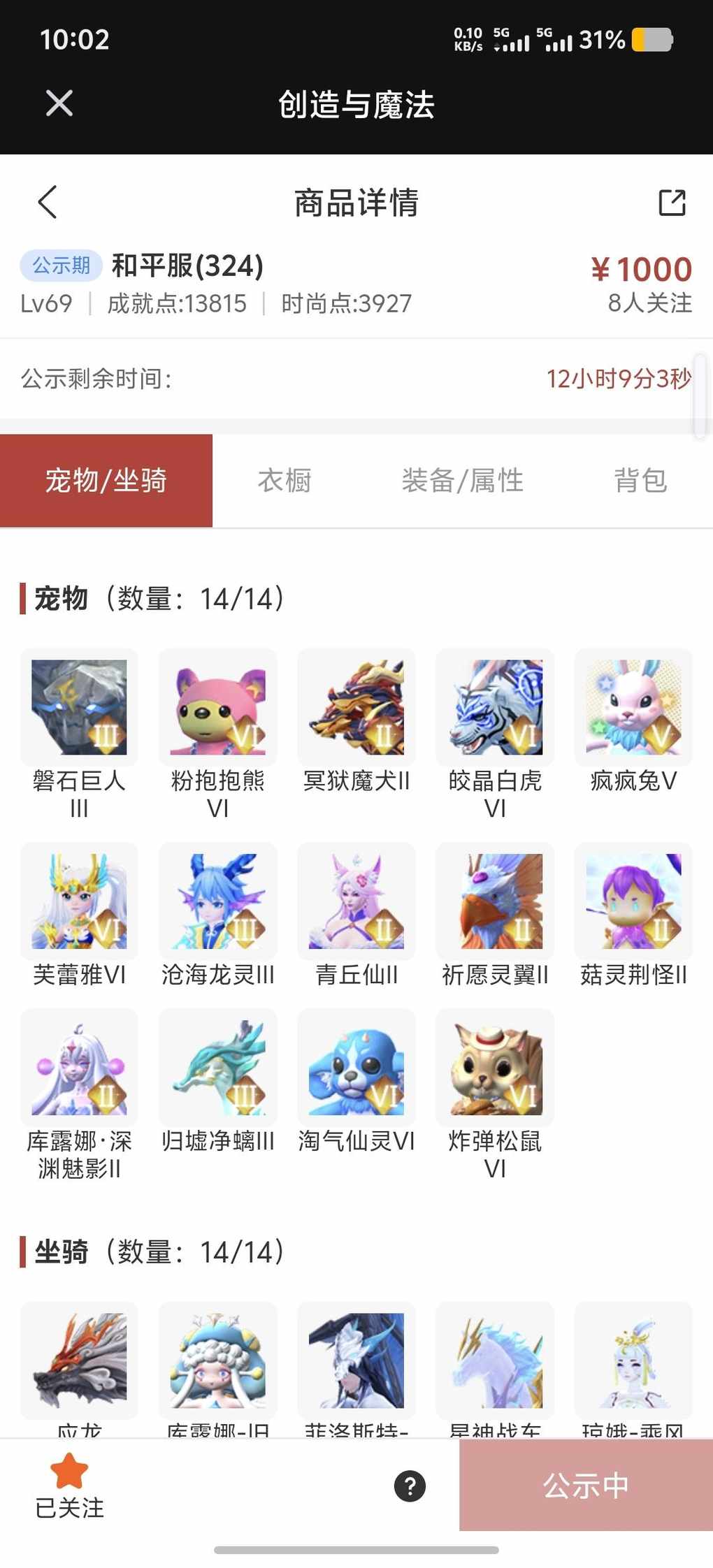This screenshot has height=1568, width=713.
Task: Share this product listing
Action: tap(672, 203)
